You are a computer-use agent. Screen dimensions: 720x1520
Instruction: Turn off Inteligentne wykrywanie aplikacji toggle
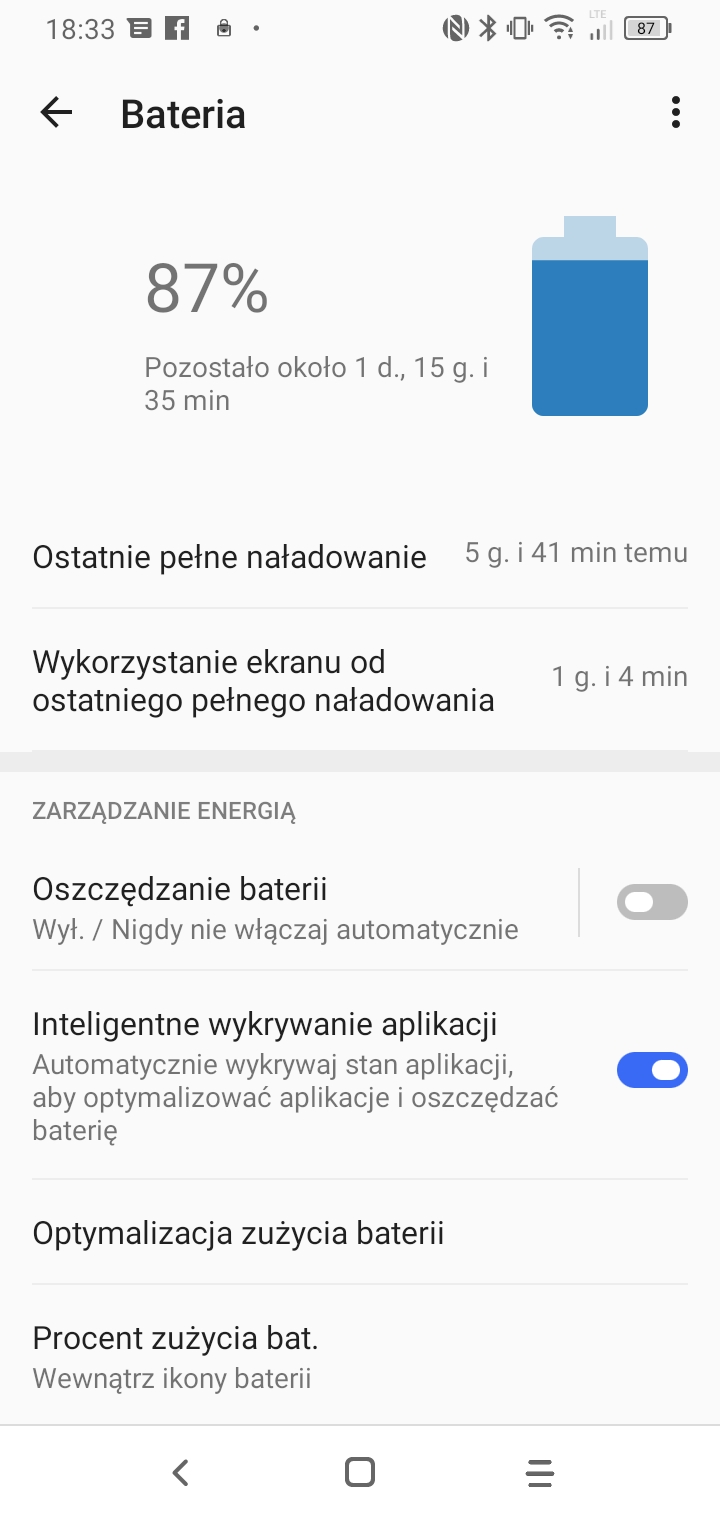(652, 1070)
